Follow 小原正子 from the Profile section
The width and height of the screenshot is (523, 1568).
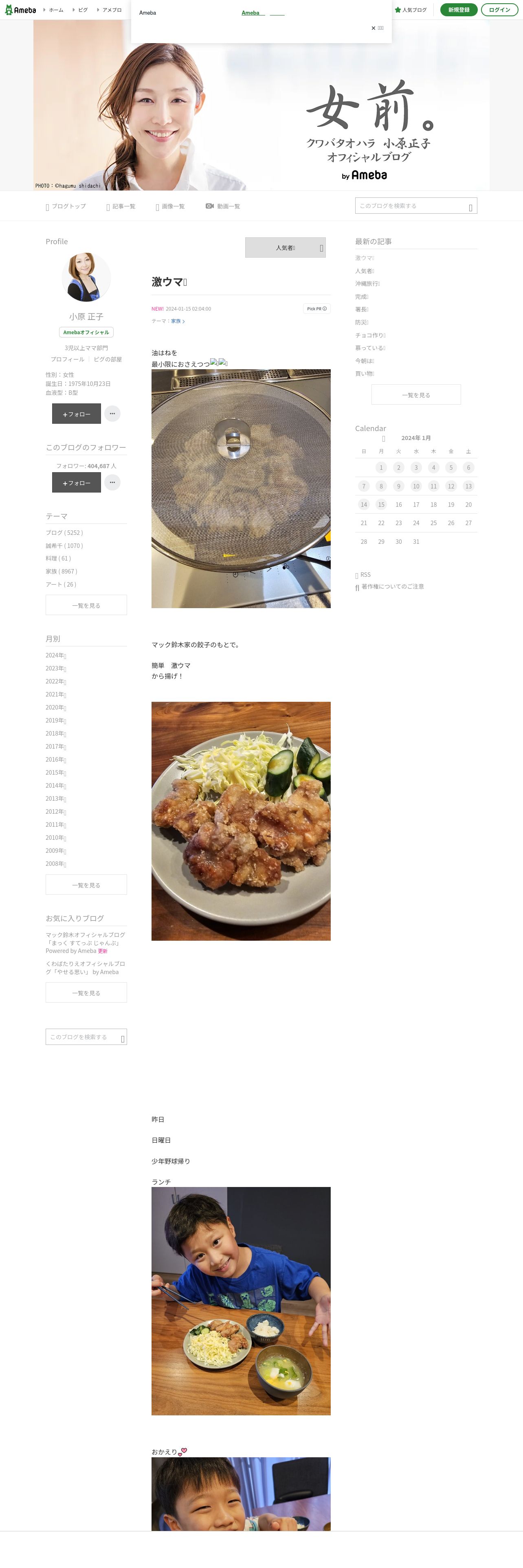coord(76,414)
